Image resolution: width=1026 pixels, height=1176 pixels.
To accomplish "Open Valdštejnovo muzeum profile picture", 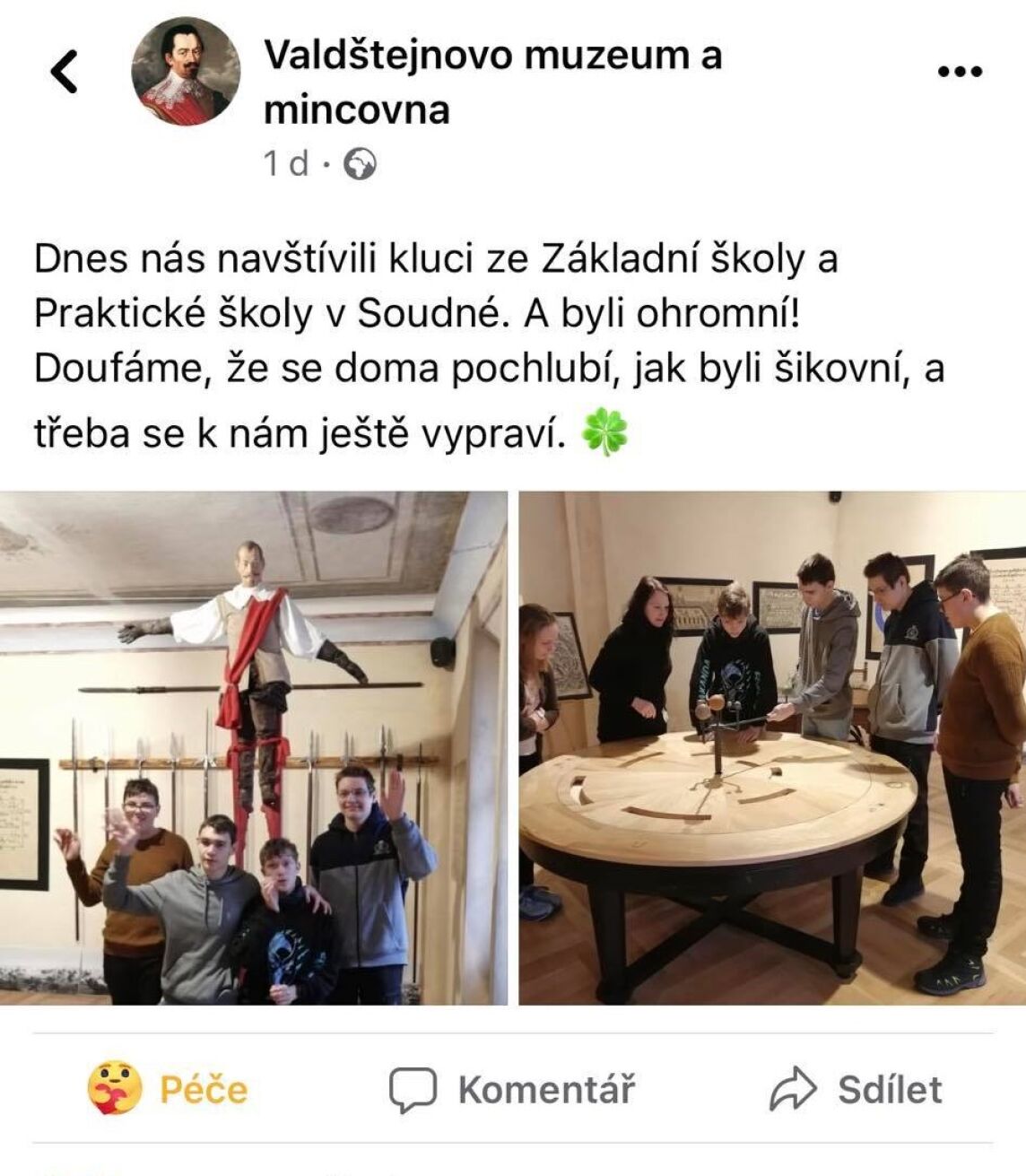I will [x=186, y=72].
